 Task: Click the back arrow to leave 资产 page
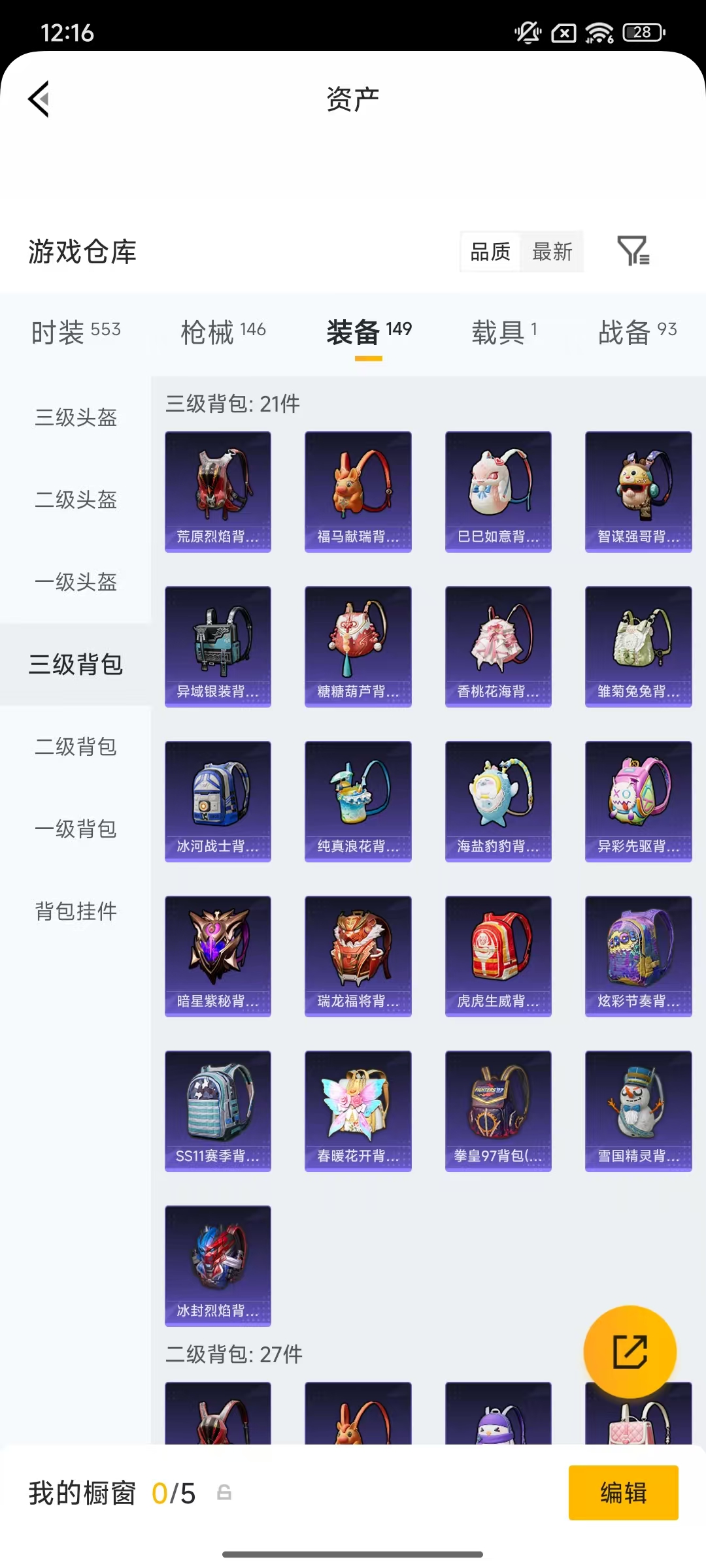tap(38, 98)
